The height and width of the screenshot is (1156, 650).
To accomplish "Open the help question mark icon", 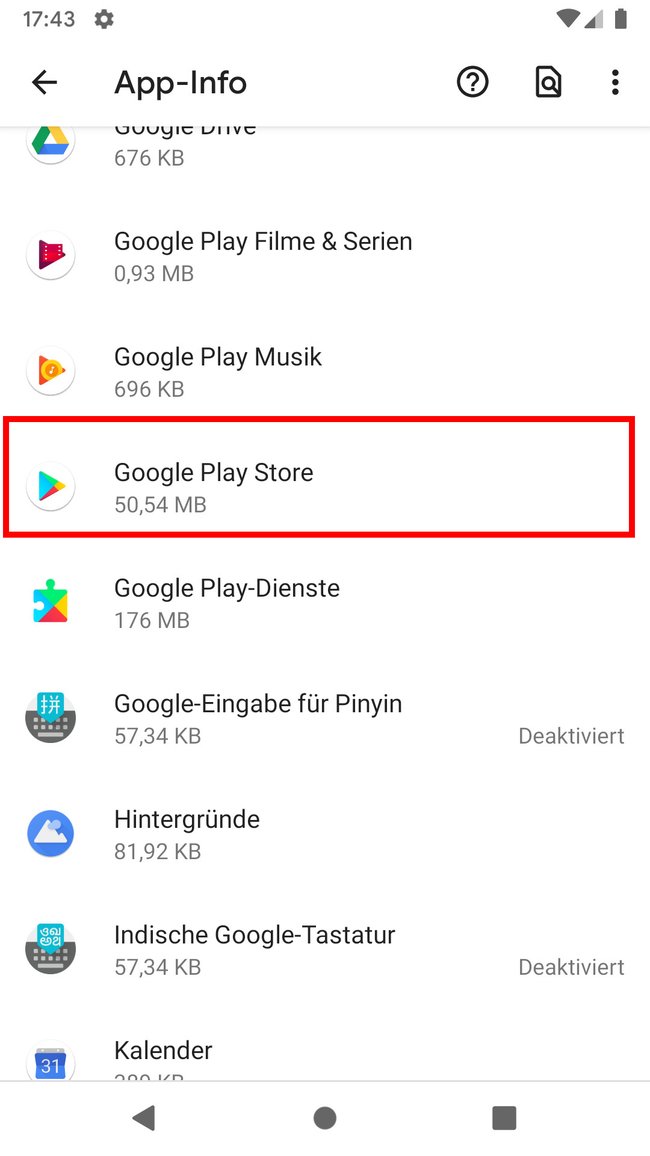I will [472, 83].
